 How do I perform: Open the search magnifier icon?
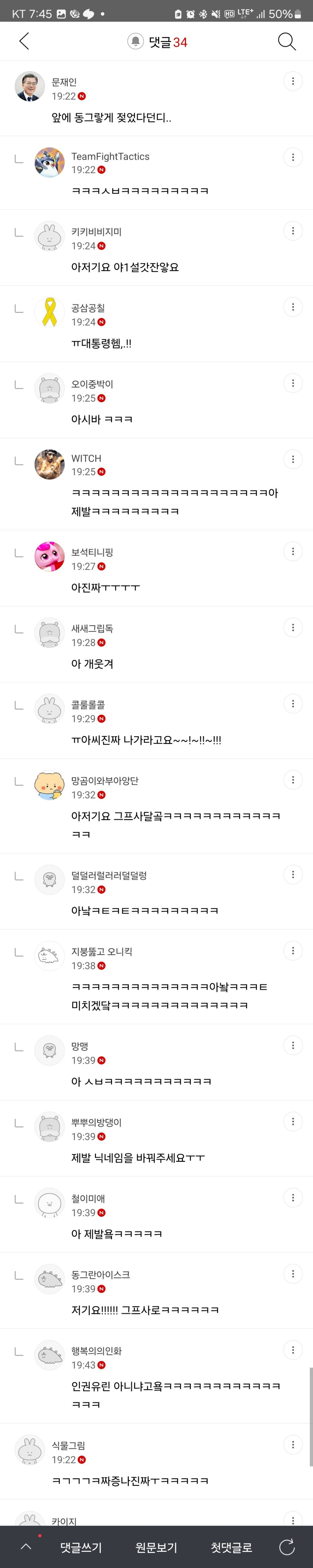click(287, 42)
